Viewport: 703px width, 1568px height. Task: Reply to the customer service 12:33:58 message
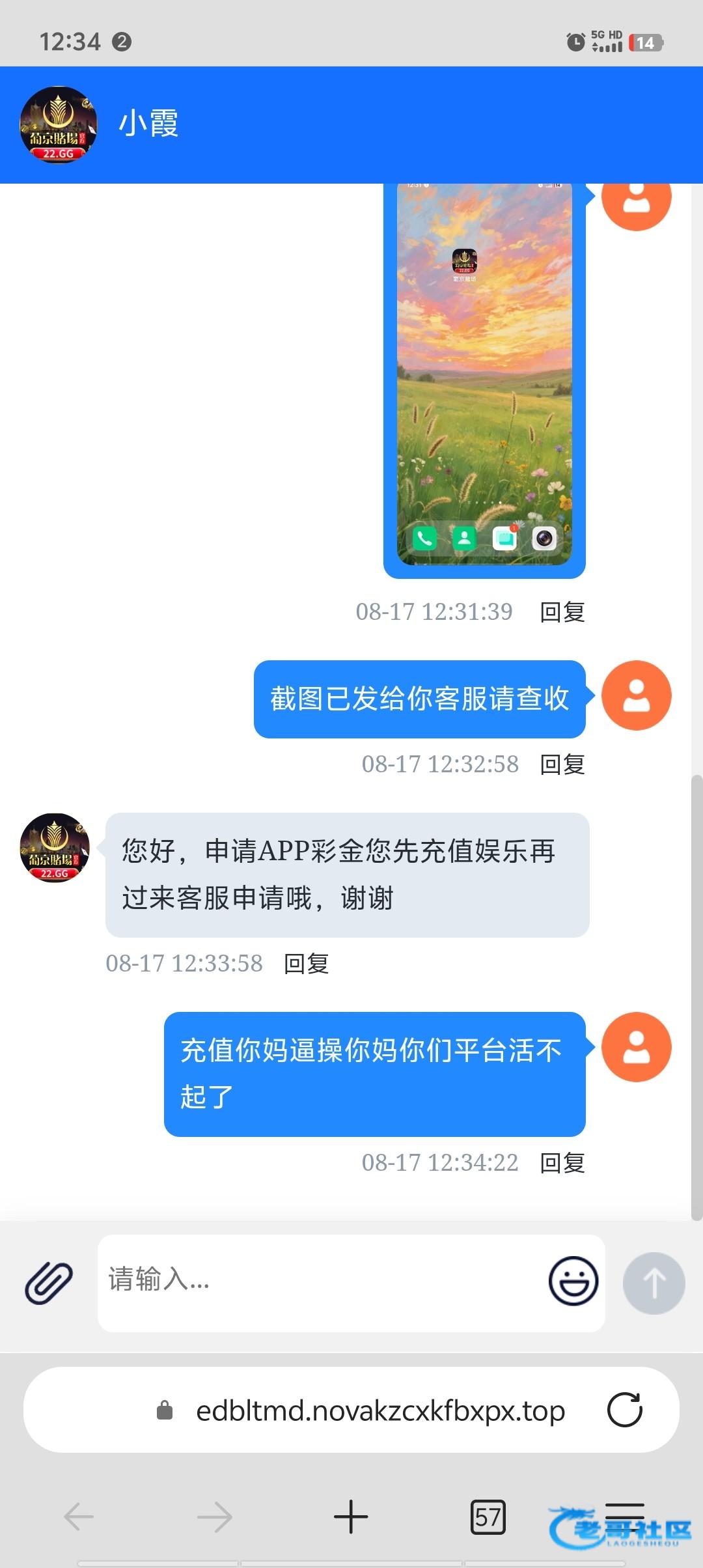point(306,964)
